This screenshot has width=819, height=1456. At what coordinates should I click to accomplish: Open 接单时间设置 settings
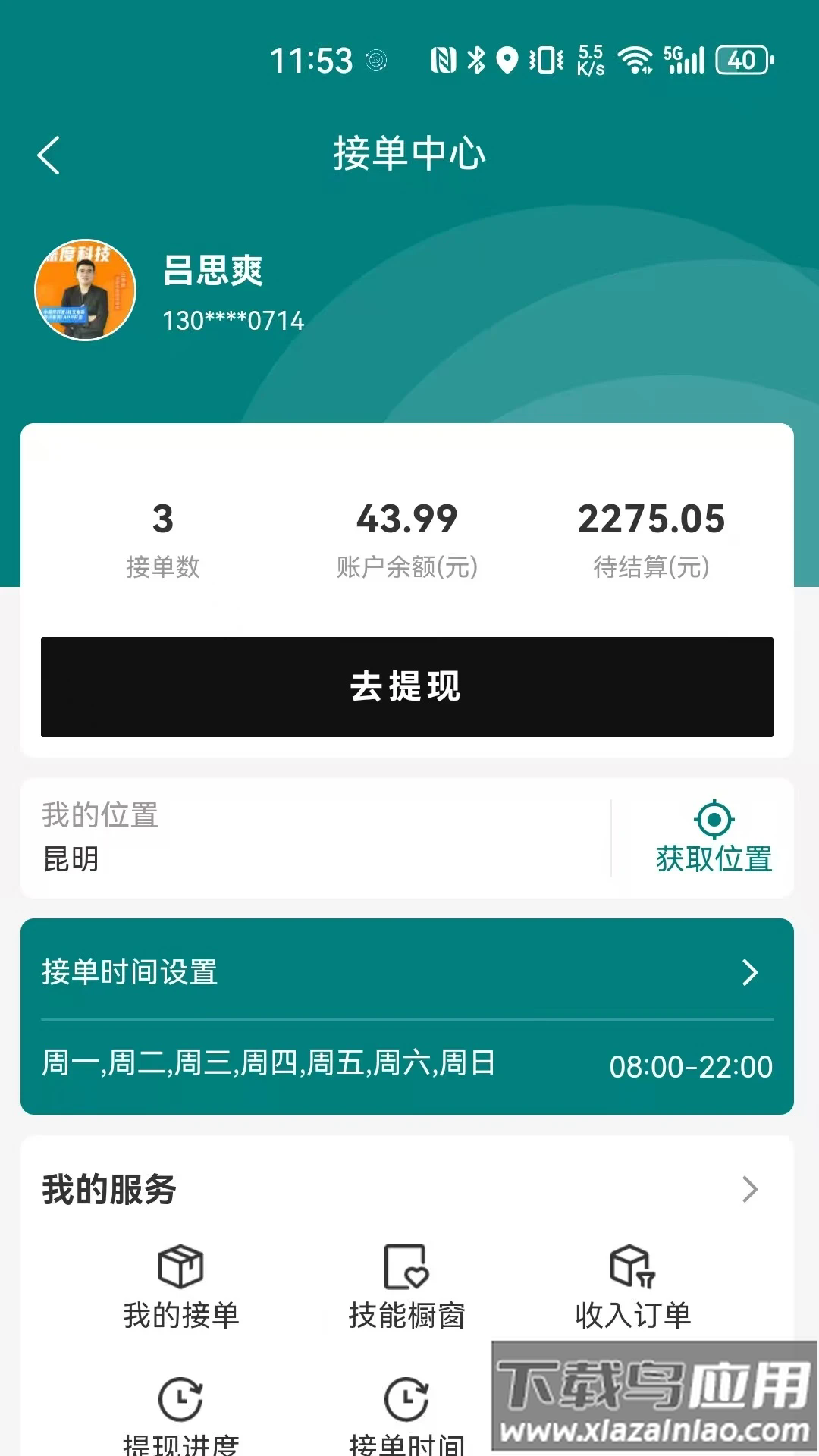click(407, 972)
